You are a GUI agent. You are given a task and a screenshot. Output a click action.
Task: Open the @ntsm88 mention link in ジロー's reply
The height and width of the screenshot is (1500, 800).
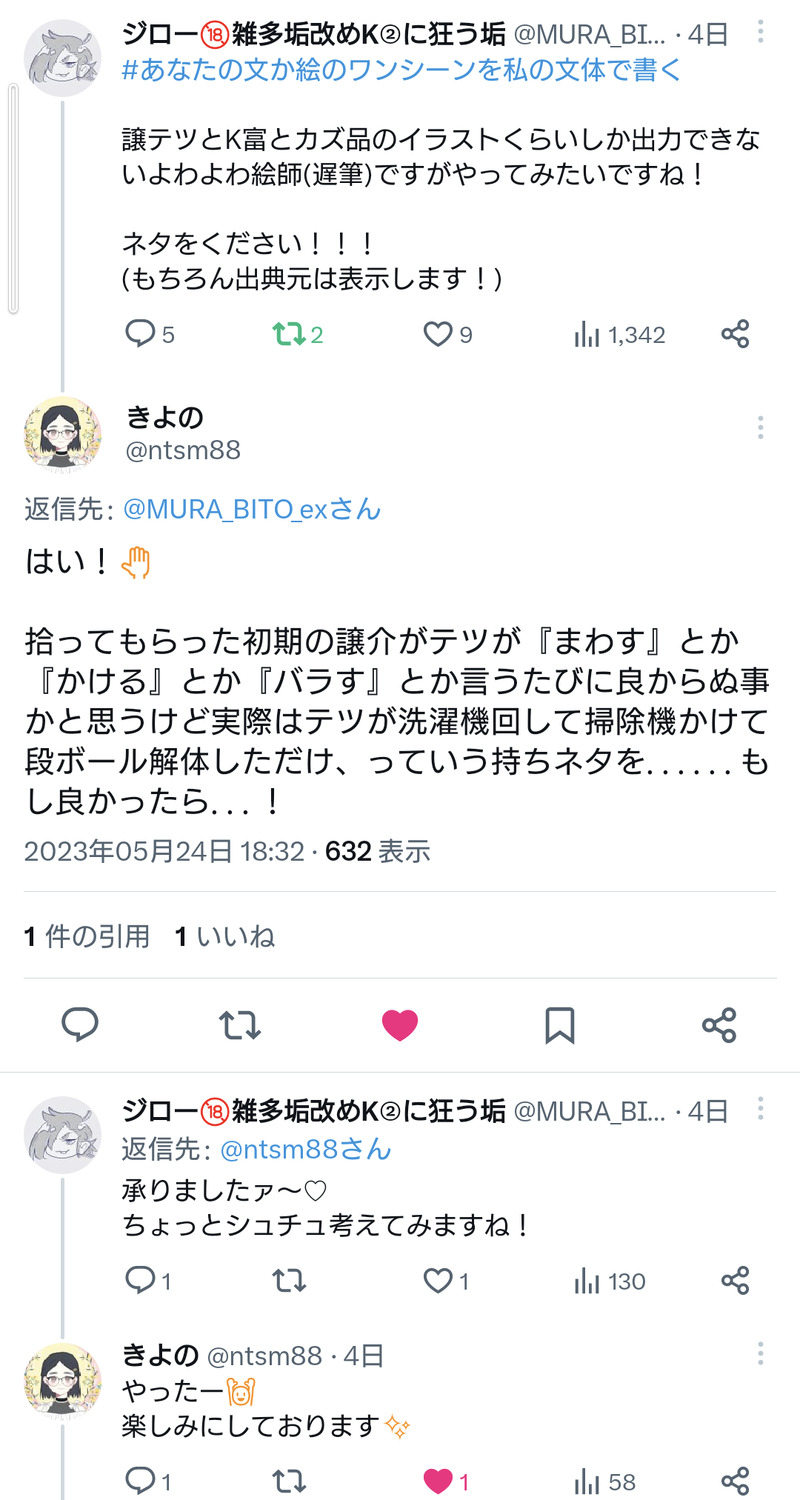305,1149
